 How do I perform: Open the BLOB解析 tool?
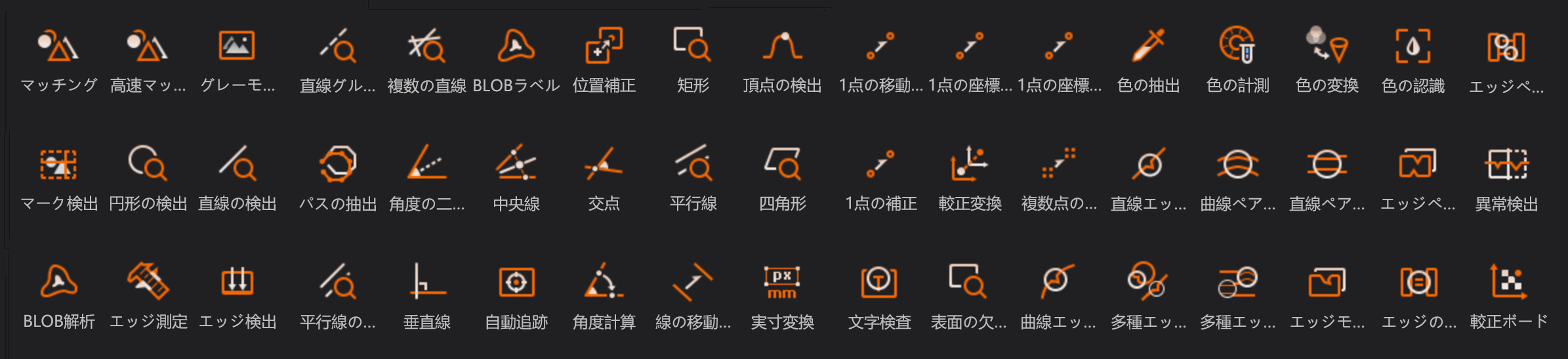[x=58, y=283]
